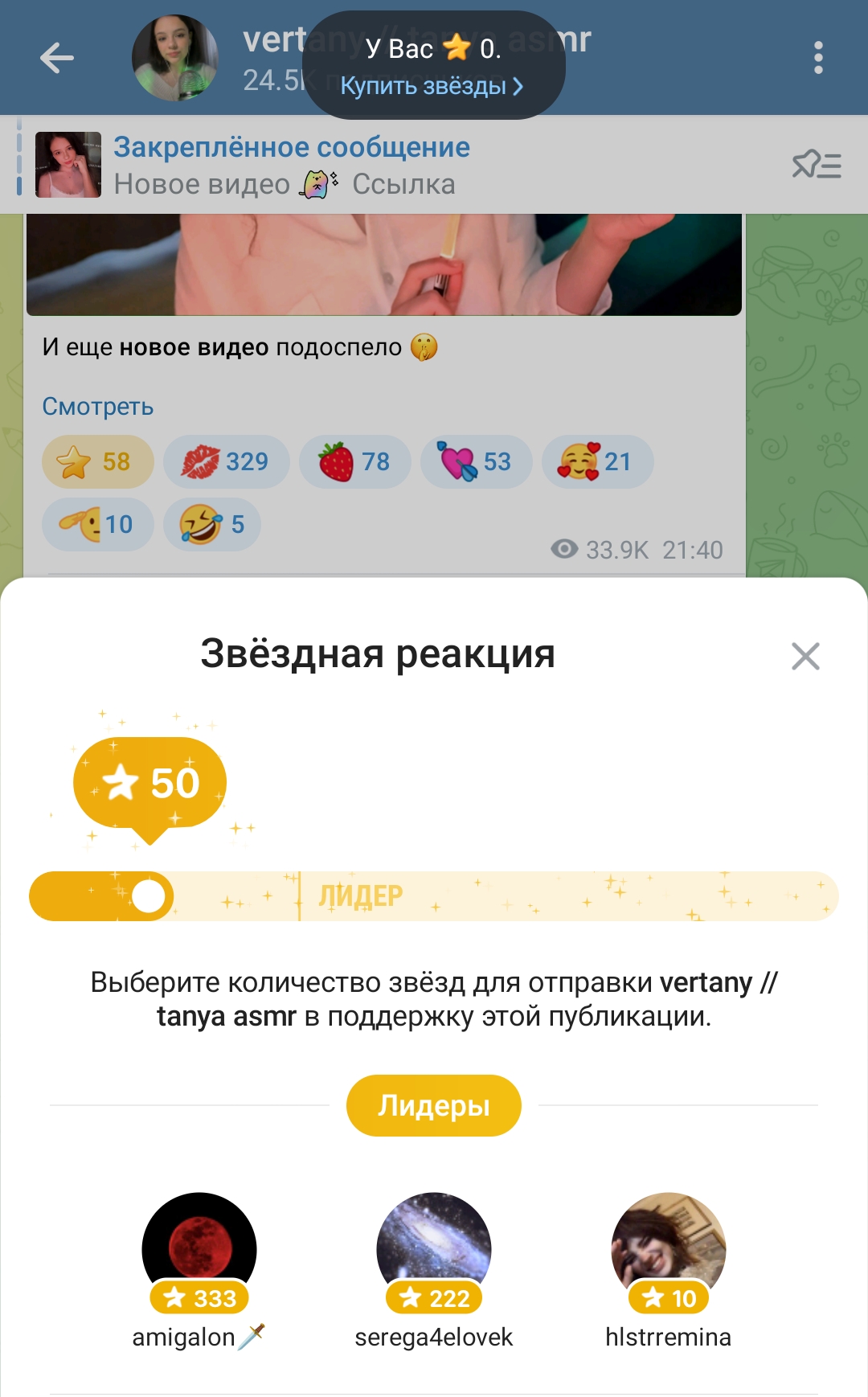Follow the Смотреть link
This screenshot has width=868, height=1397.
[x=97, y=407]
